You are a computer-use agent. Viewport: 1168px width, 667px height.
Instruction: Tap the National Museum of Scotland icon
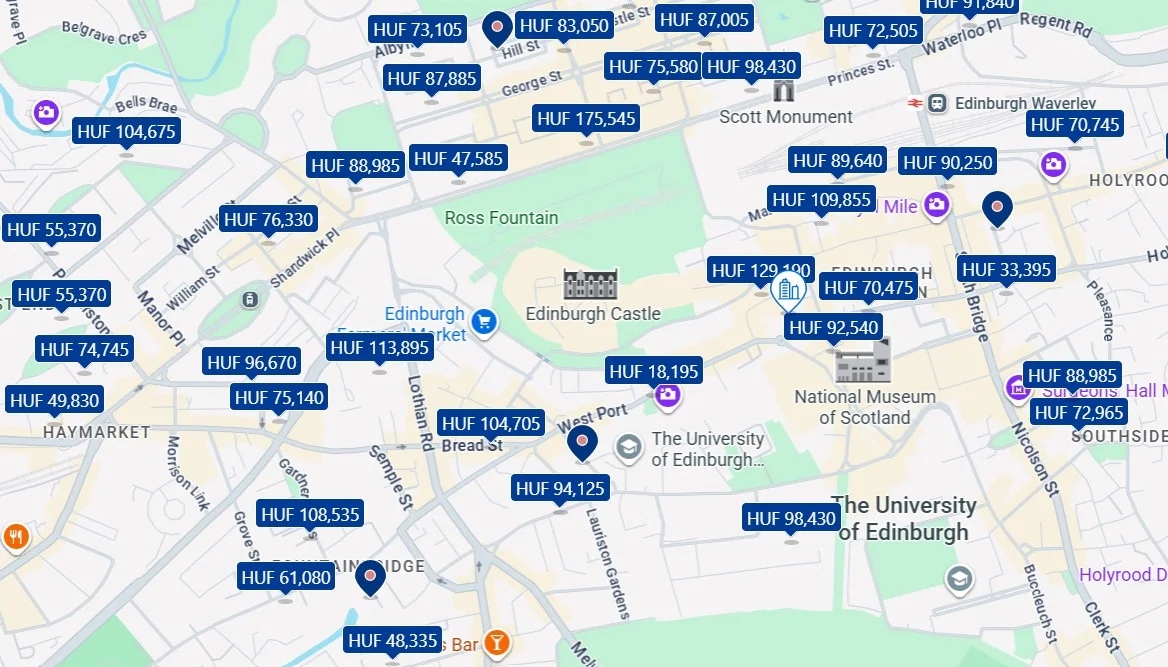click(x=862, y=361)
